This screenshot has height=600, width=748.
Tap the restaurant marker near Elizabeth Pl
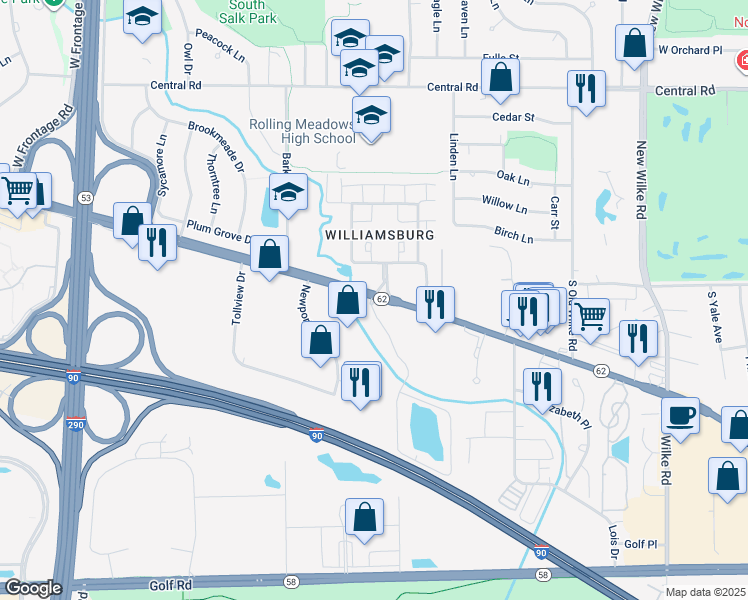(x=542, y=385)
